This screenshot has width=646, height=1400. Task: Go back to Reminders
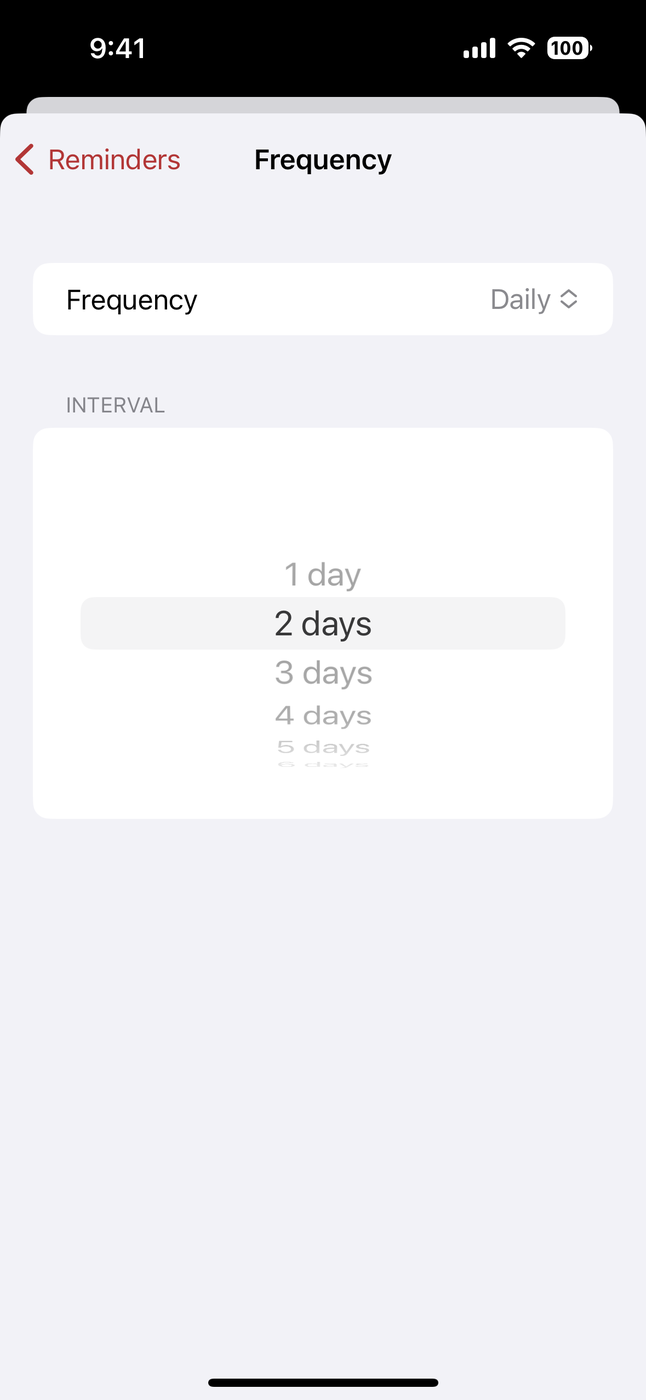click(98, 160)
